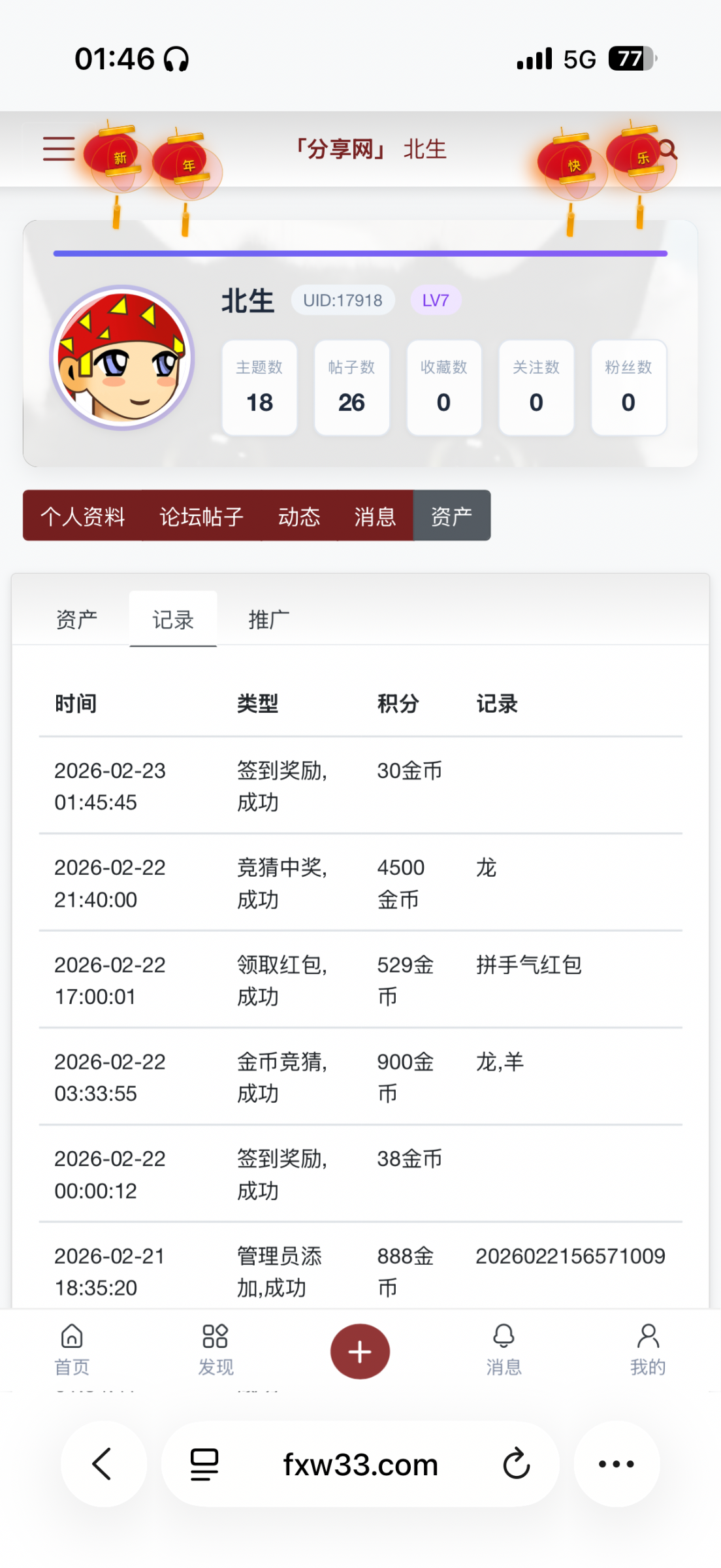
Task: Tap the search magnifier icon
Action: 667,150
